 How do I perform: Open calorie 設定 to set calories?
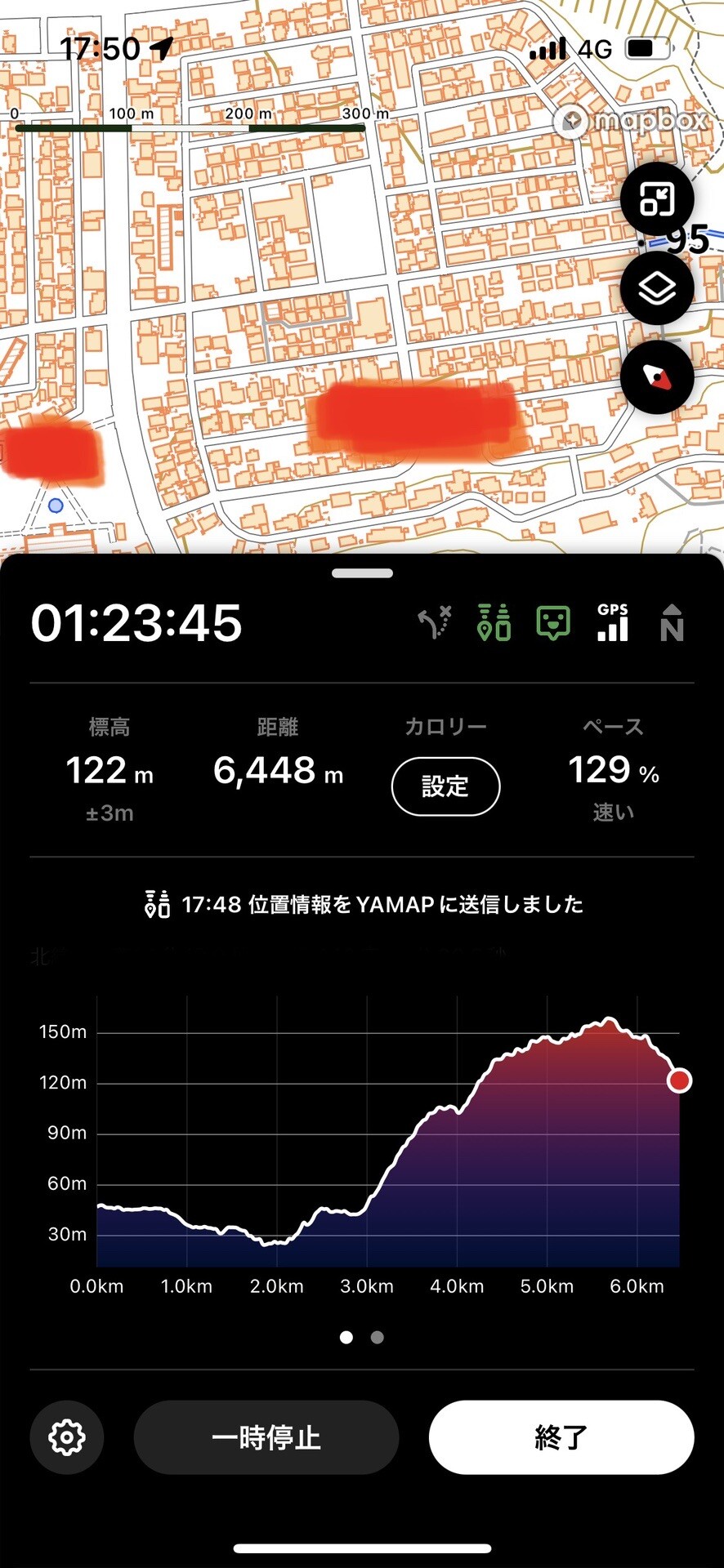coord(445,786)
